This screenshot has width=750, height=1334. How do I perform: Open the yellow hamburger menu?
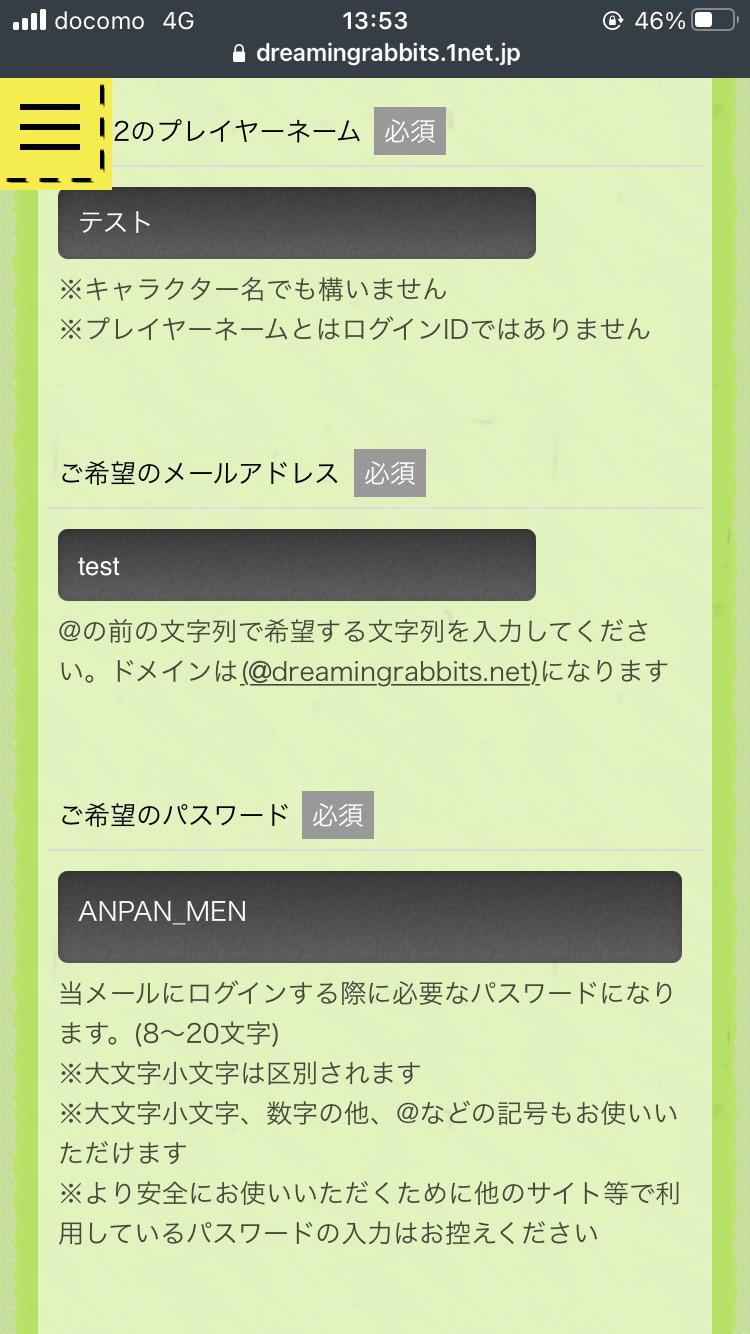click(x=55, y=133)
